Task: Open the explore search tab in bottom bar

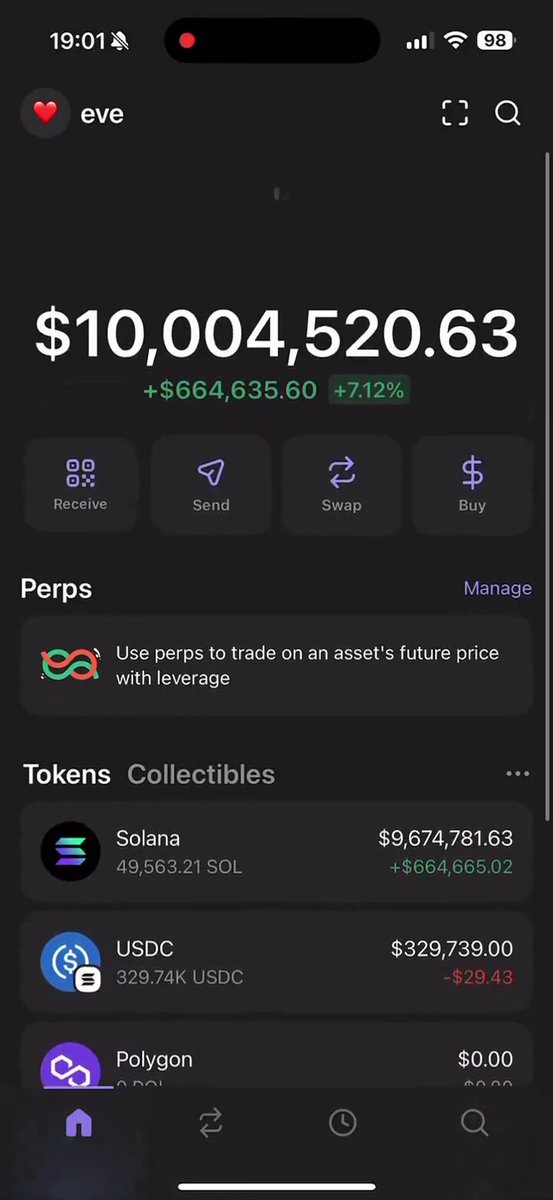Action: click(474, 1123)
